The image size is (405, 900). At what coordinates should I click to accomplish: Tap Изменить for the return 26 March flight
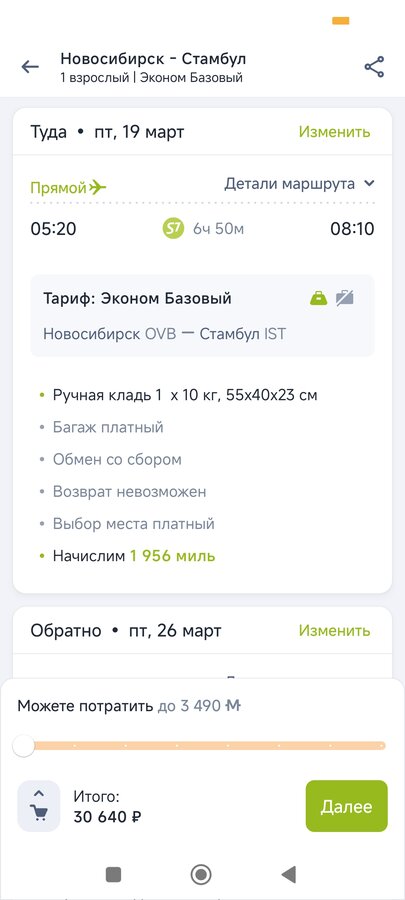click(334, 631)
